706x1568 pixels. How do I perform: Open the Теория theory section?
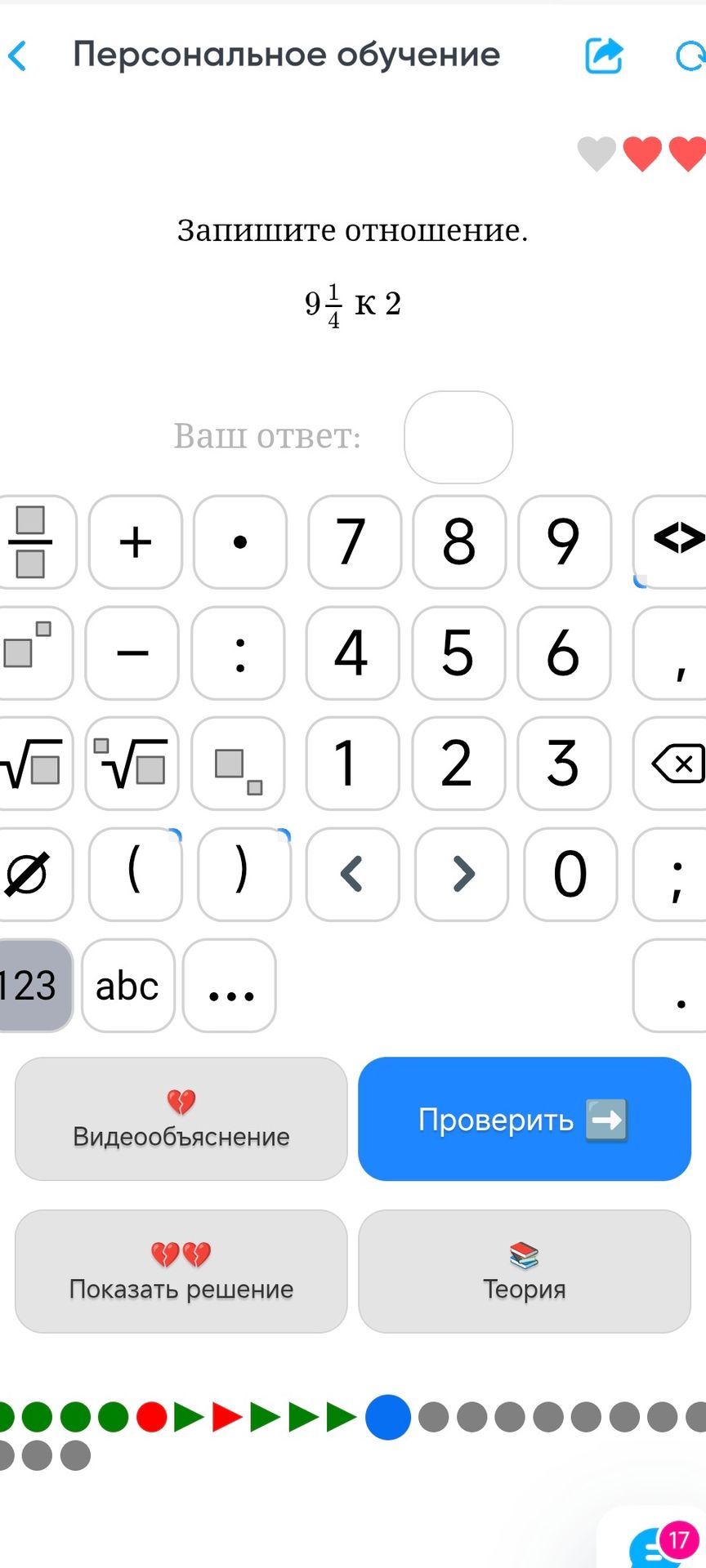(525, 1272)
